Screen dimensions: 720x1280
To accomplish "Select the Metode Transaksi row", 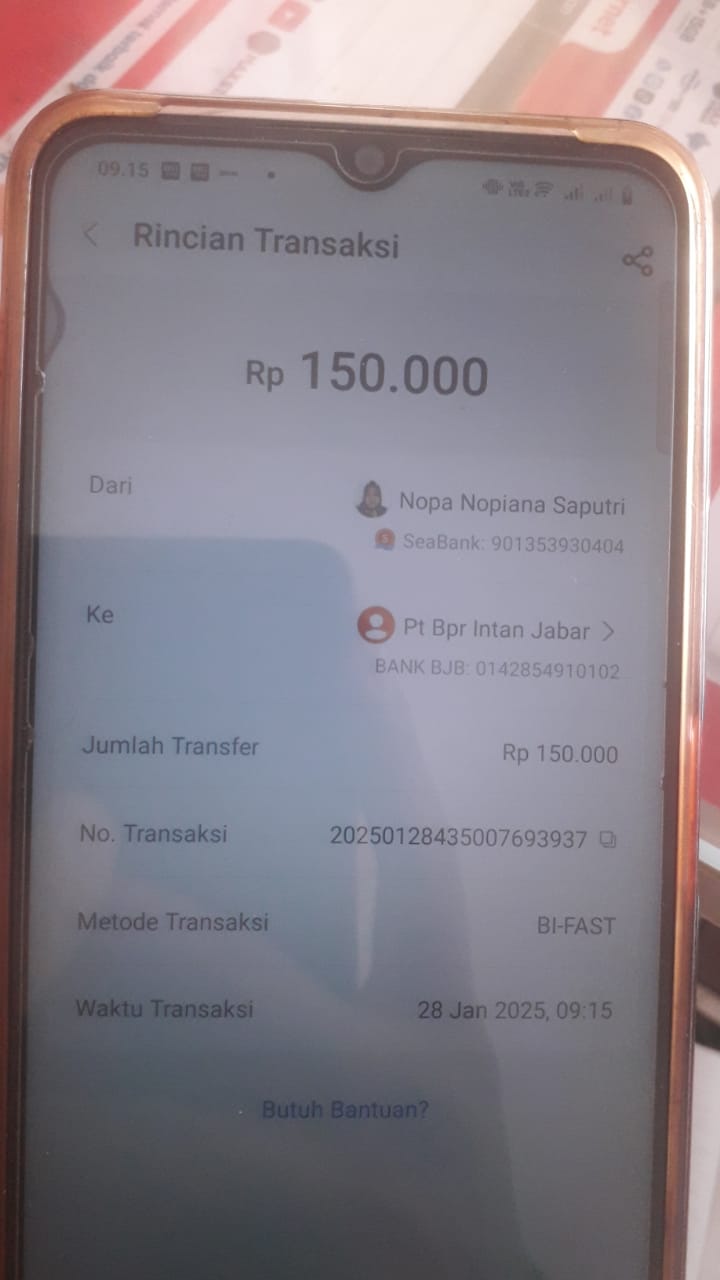I will click(174, 922).
